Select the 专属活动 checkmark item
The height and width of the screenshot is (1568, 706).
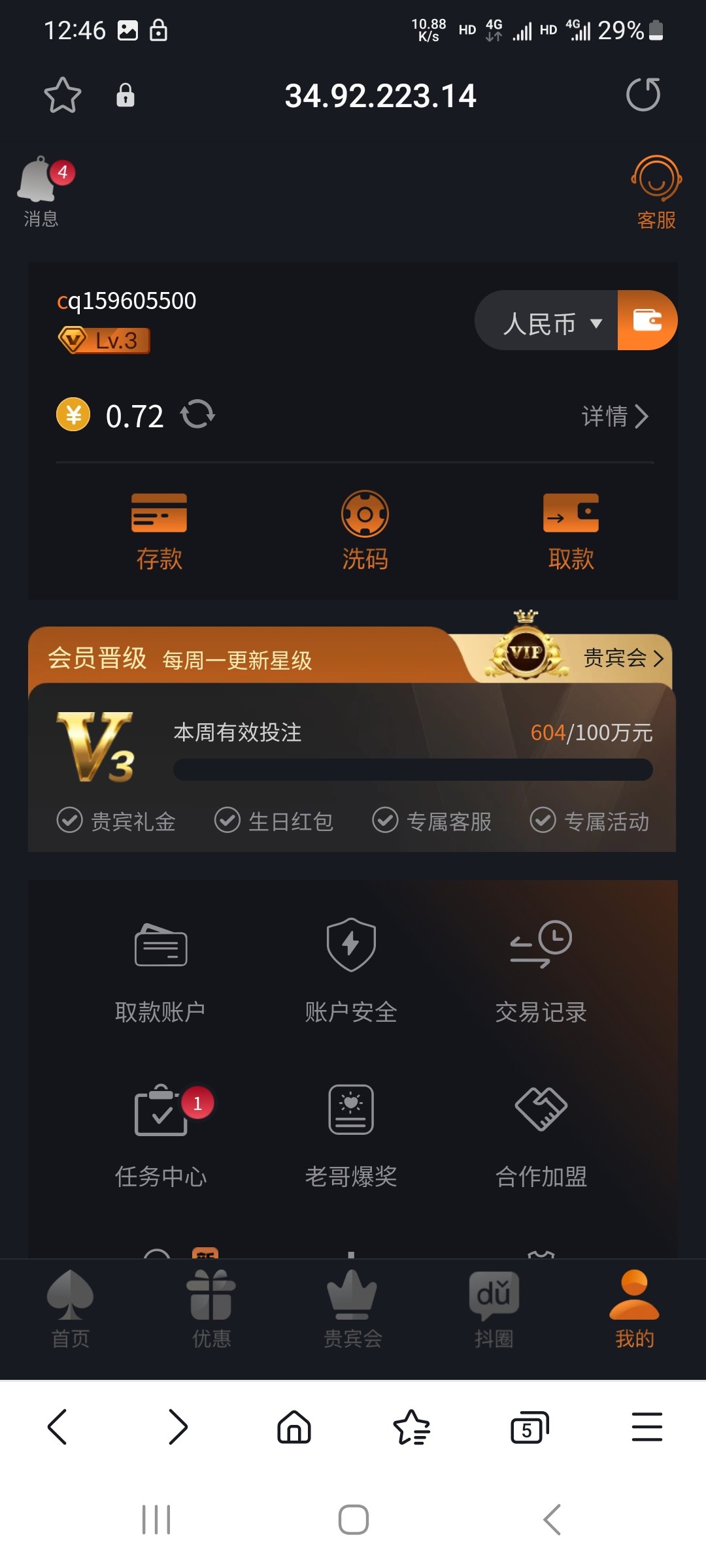pyautogui.click(x=592, y=821)
